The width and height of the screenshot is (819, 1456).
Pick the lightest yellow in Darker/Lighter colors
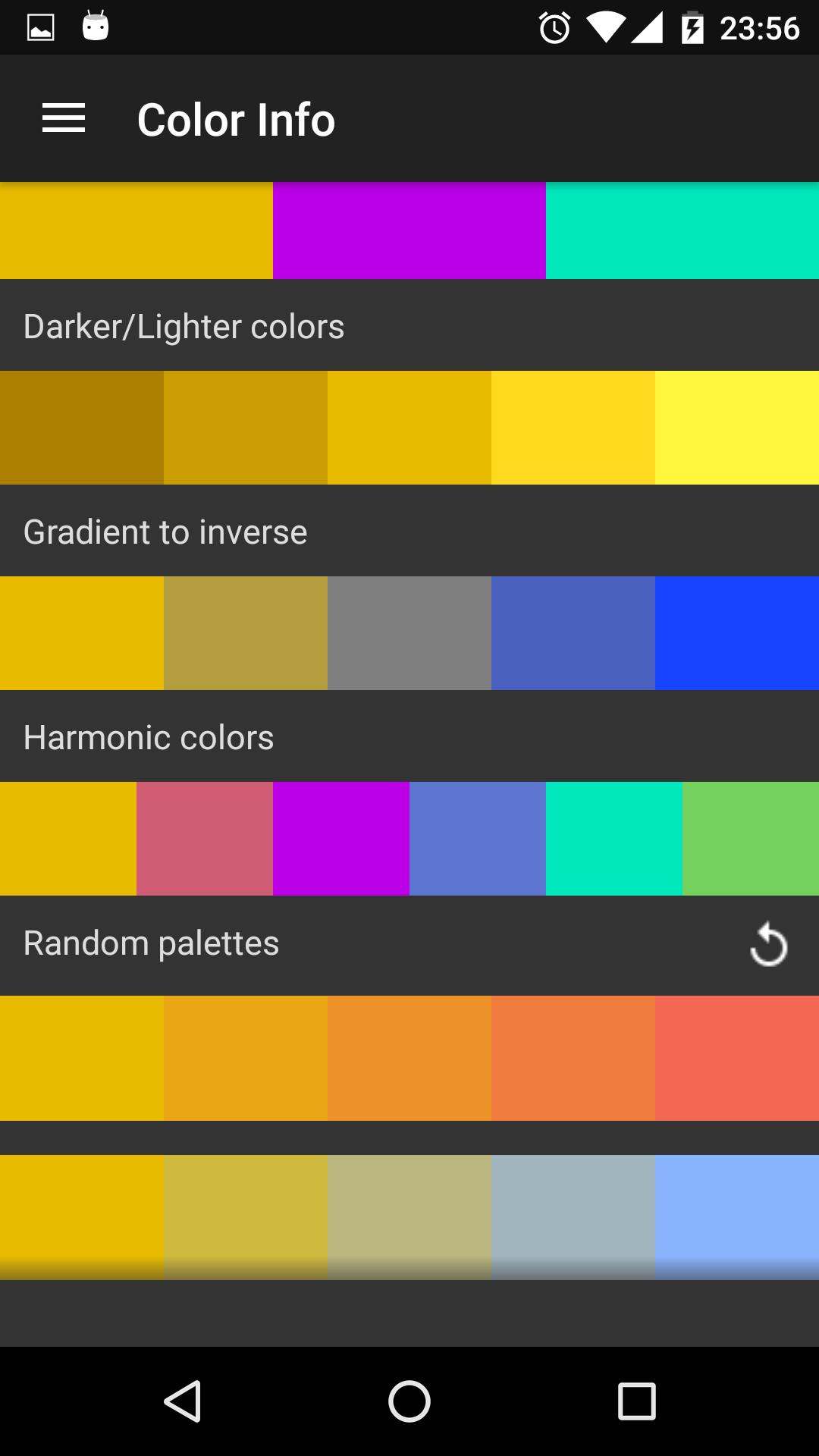[736, 427]
